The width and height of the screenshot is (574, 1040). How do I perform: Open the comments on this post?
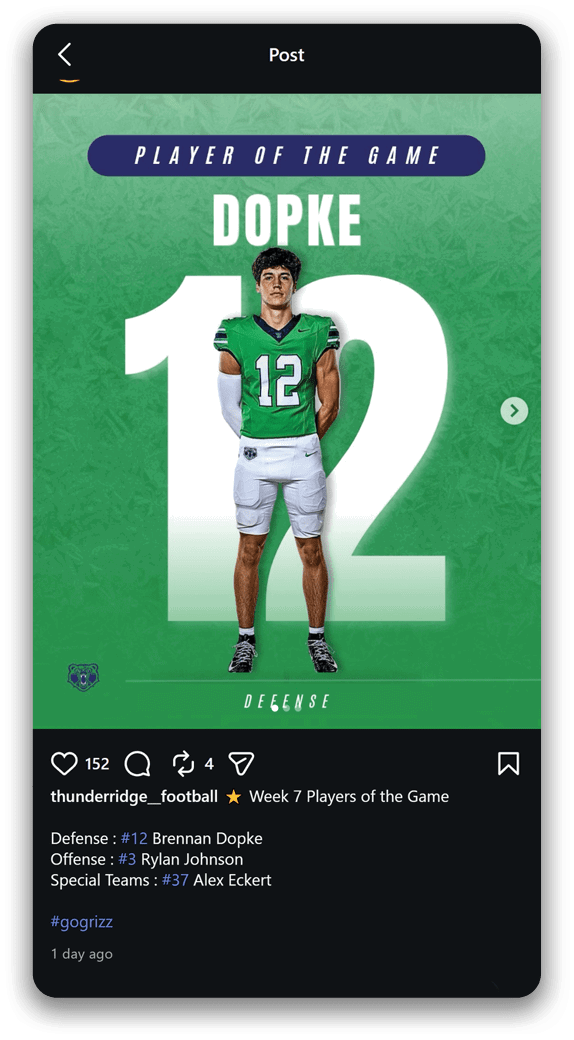pos(137,763)
